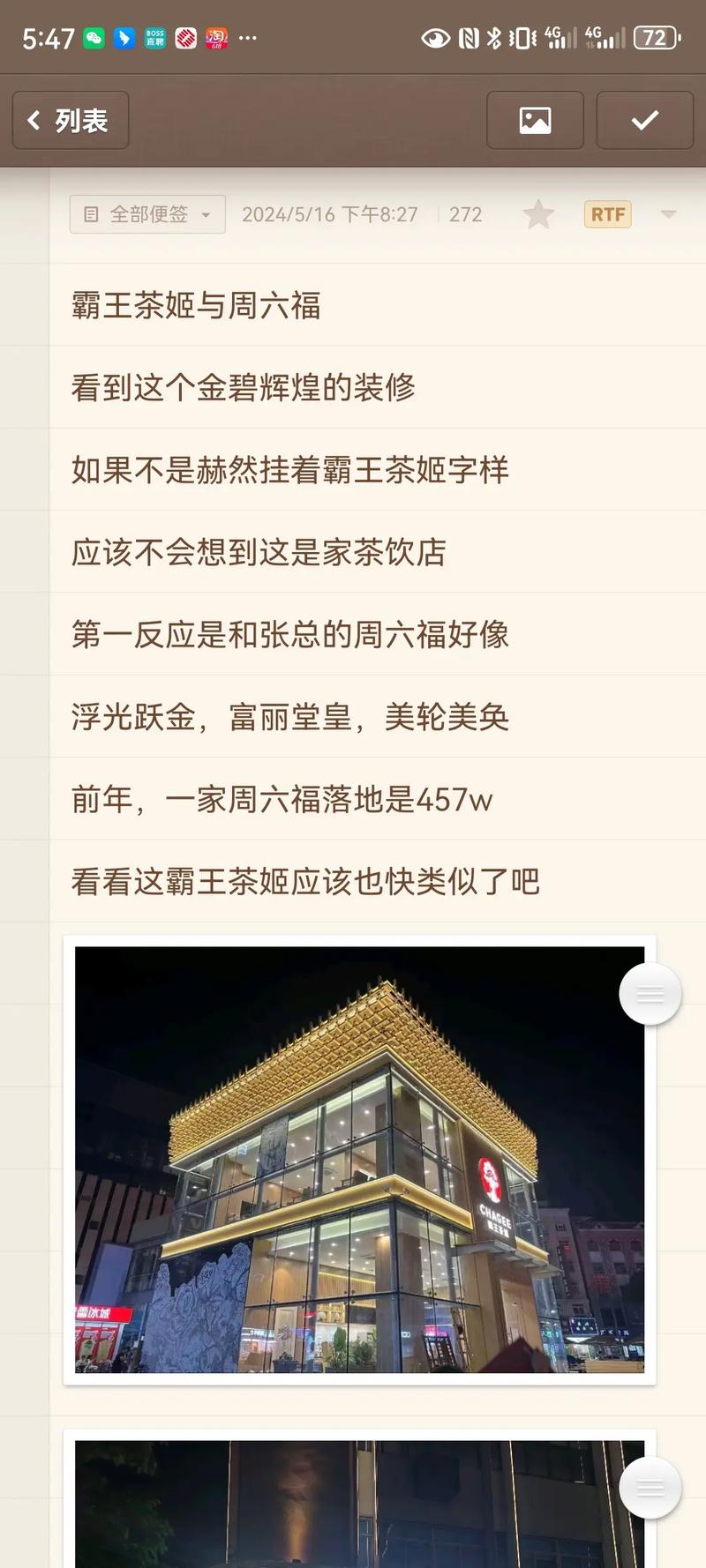This screenshot has height=1568, width=706.
Task: Open the second night photo
Action: (x=359, y=1504)
